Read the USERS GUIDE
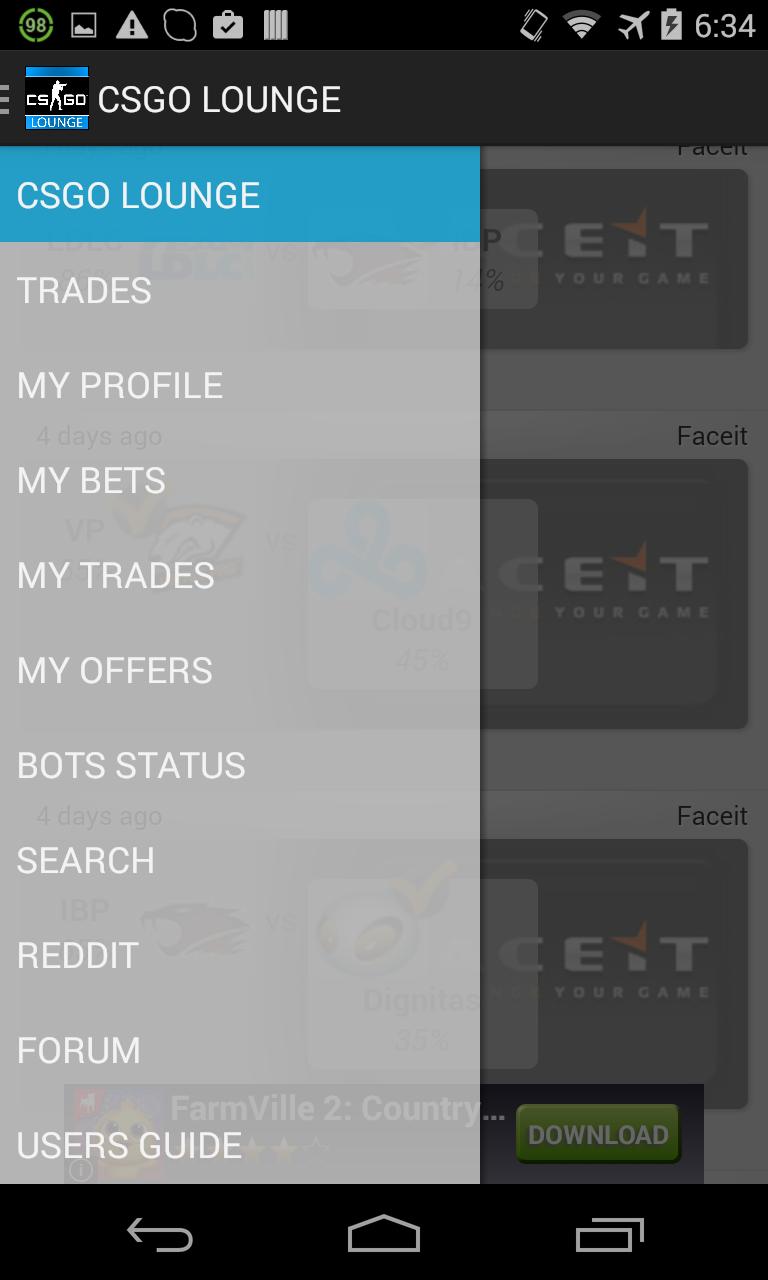The height and width of the screenshot is (1280, 768). 239,1145
